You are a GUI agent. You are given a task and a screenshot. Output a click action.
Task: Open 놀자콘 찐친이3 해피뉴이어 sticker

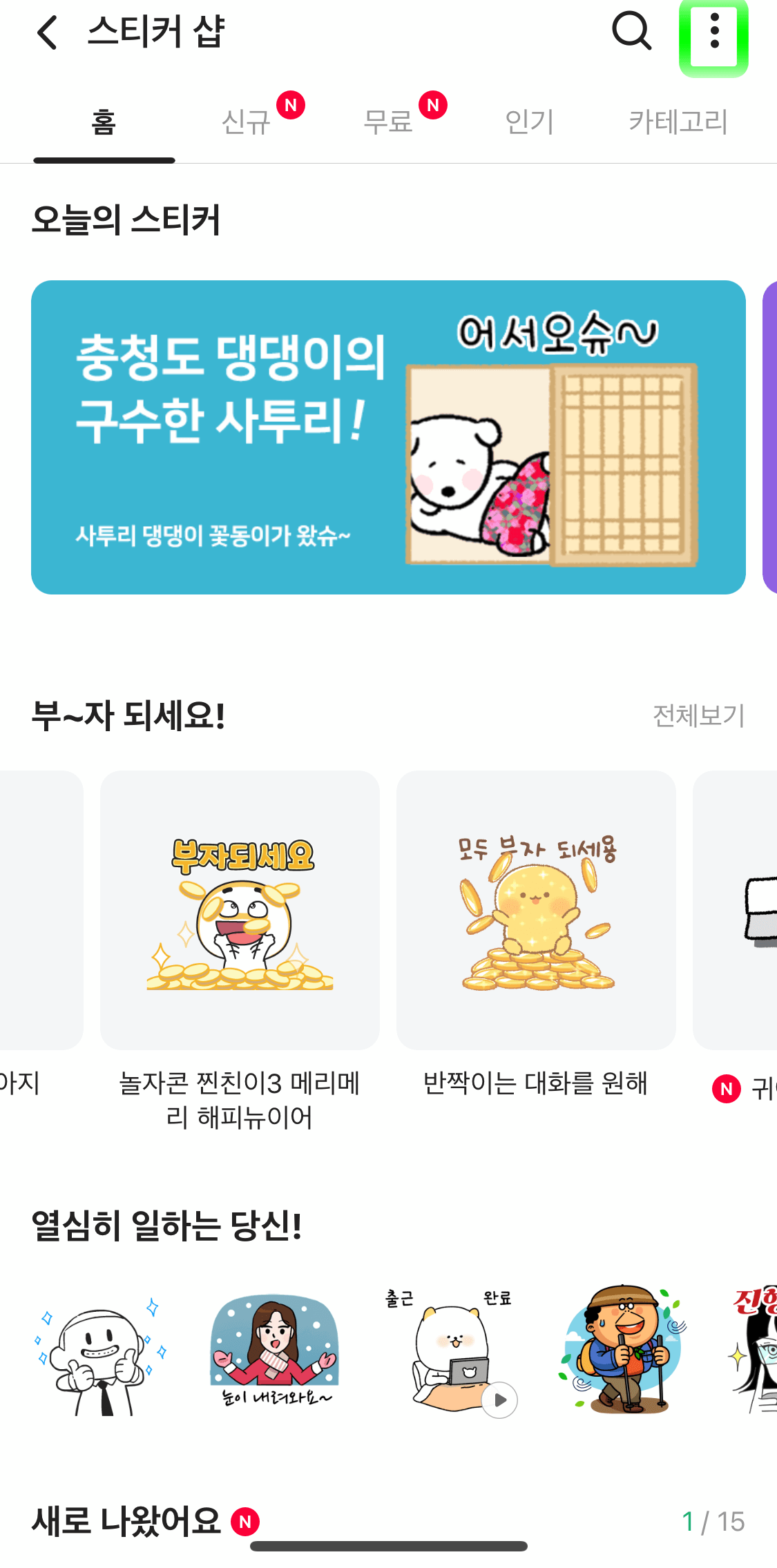pos(240,910)
